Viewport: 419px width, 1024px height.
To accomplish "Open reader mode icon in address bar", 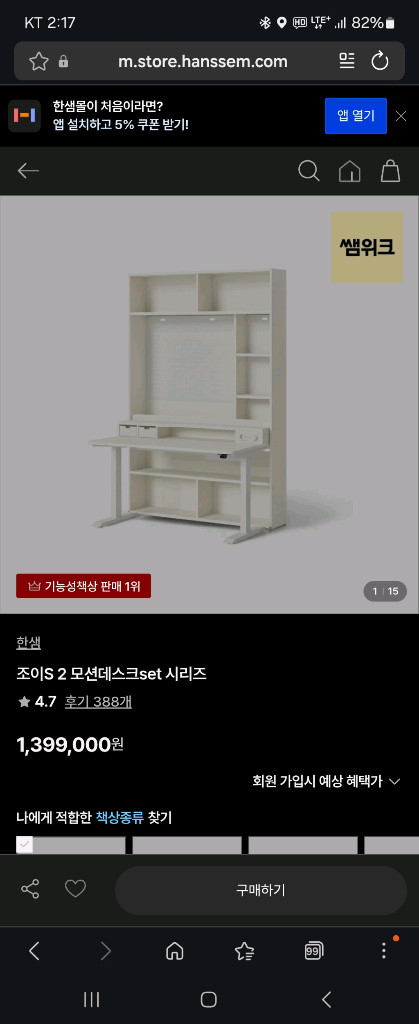I will [347, 61].
